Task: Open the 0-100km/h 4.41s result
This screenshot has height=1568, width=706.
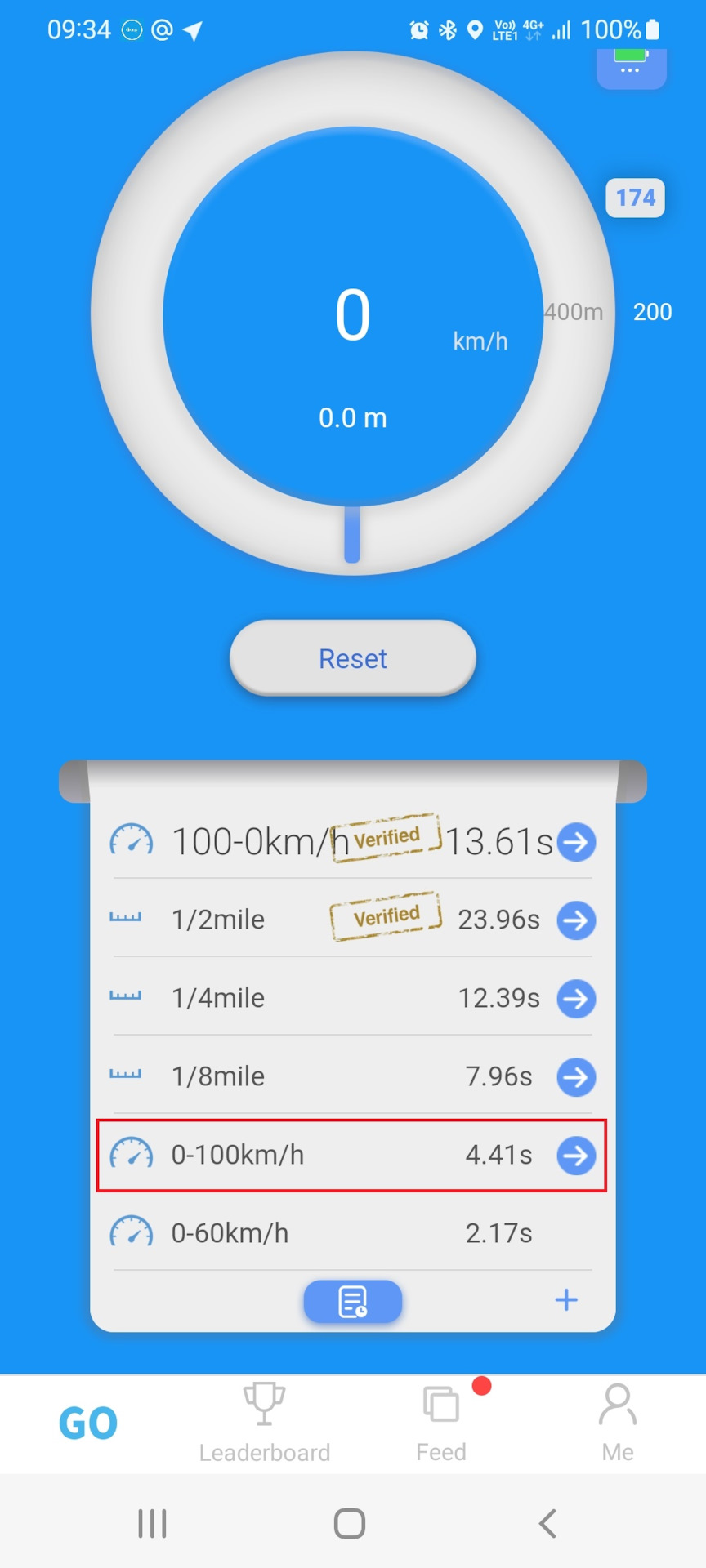Action: coord(352,1156)
